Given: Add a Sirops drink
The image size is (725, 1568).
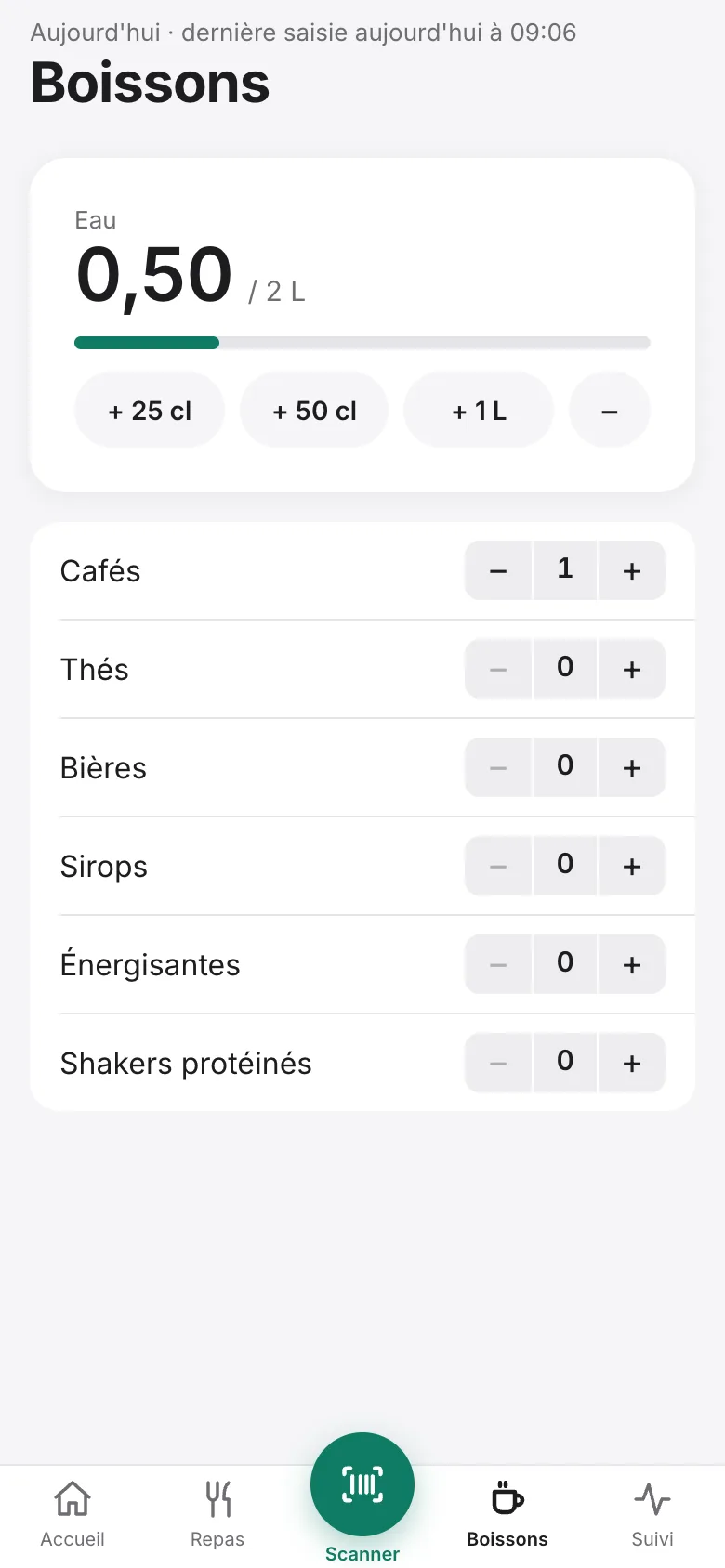Looking at the screenshot, I should [x=632, y=866].
